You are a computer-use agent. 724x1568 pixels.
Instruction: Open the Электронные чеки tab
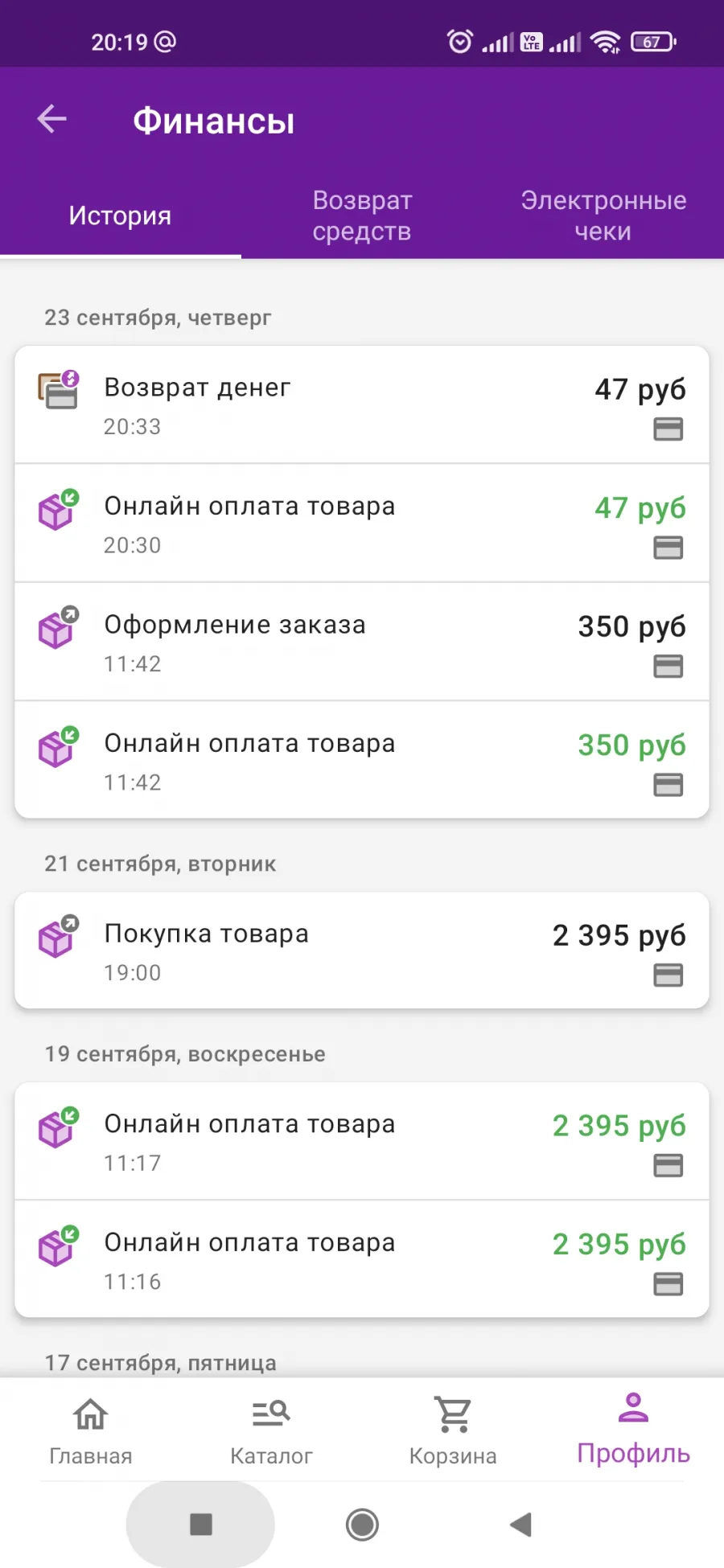[x=603, y=215]
